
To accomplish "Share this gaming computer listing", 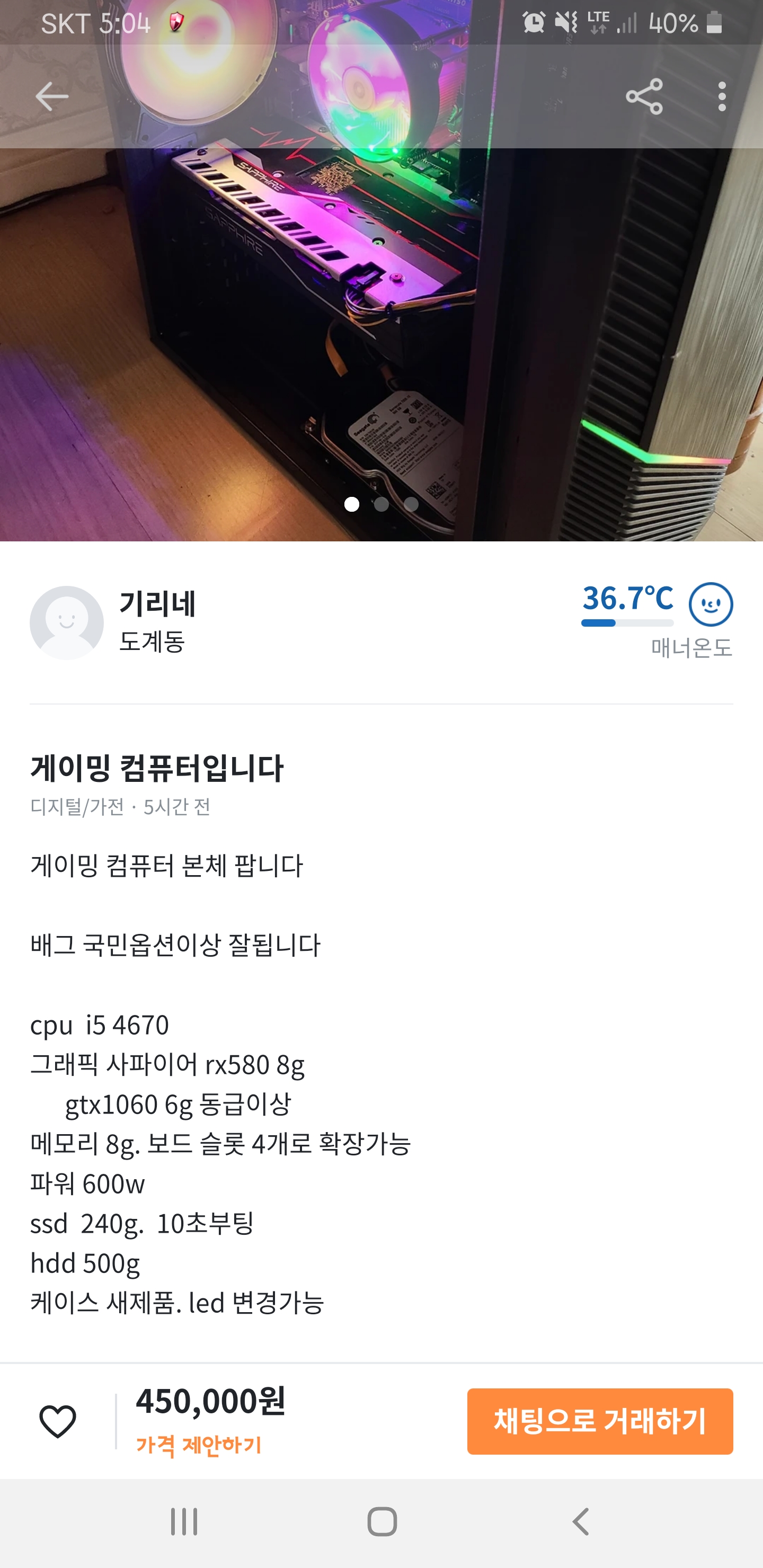I will coord(644,96).
